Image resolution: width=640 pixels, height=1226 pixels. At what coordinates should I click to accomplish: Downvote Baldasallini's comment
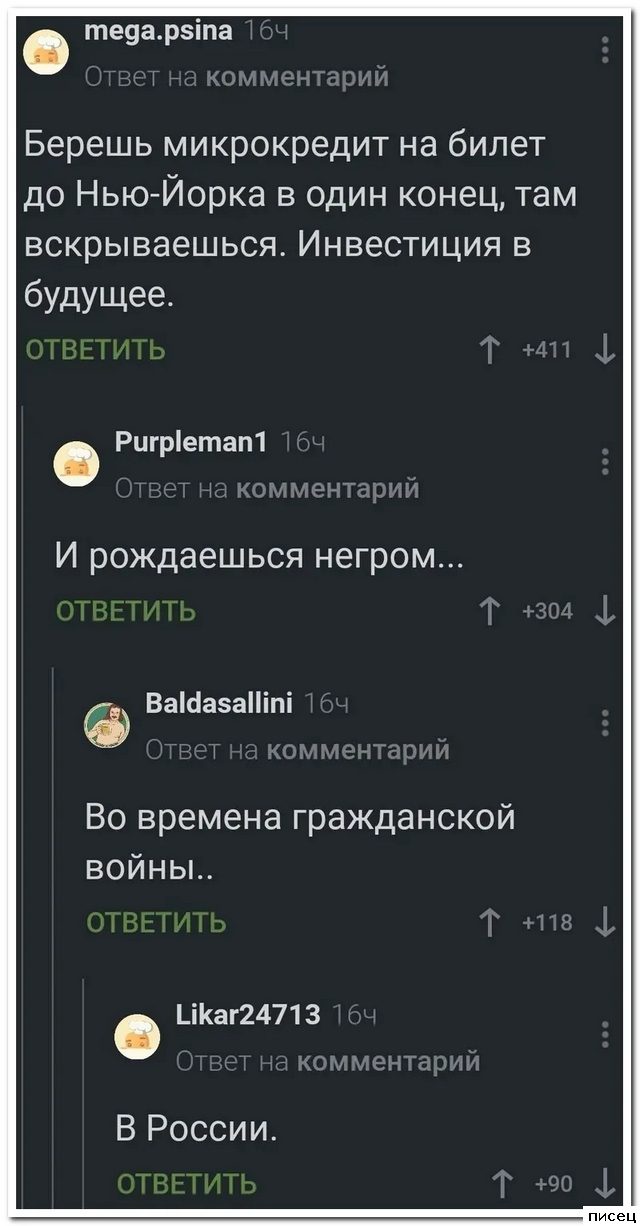coord(604,922)
